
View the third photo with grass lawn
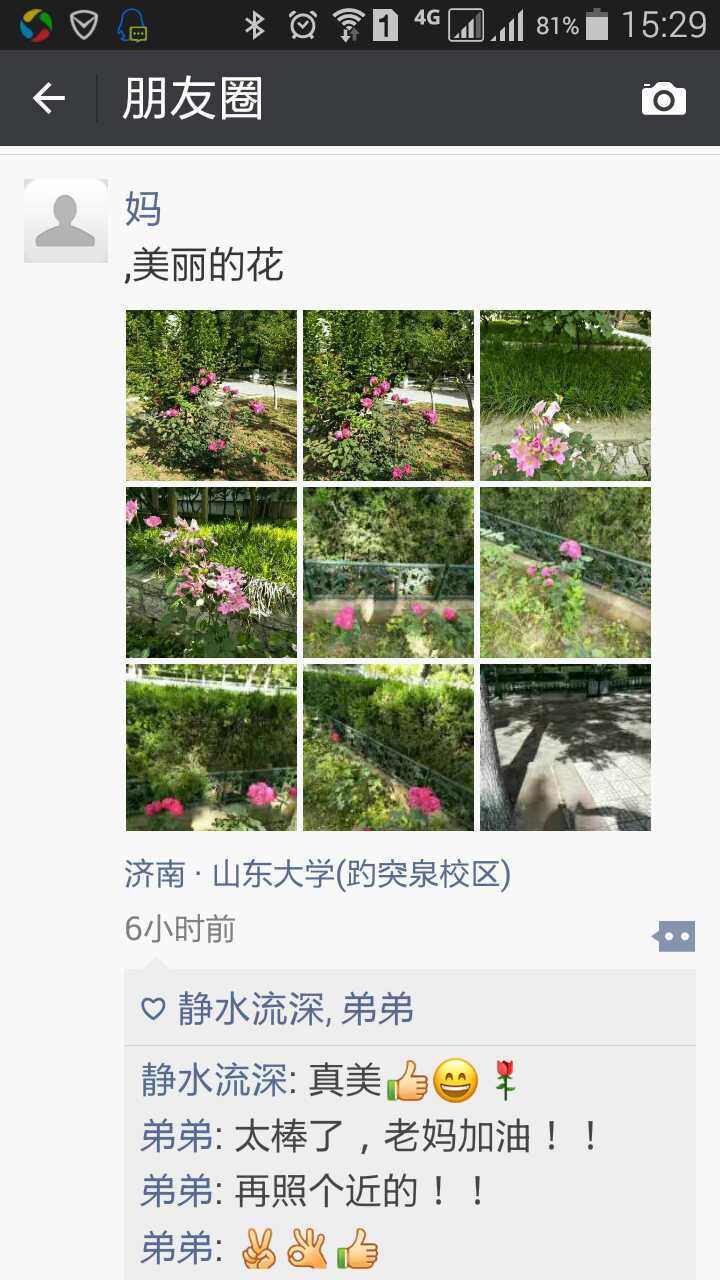coord(565,395)
